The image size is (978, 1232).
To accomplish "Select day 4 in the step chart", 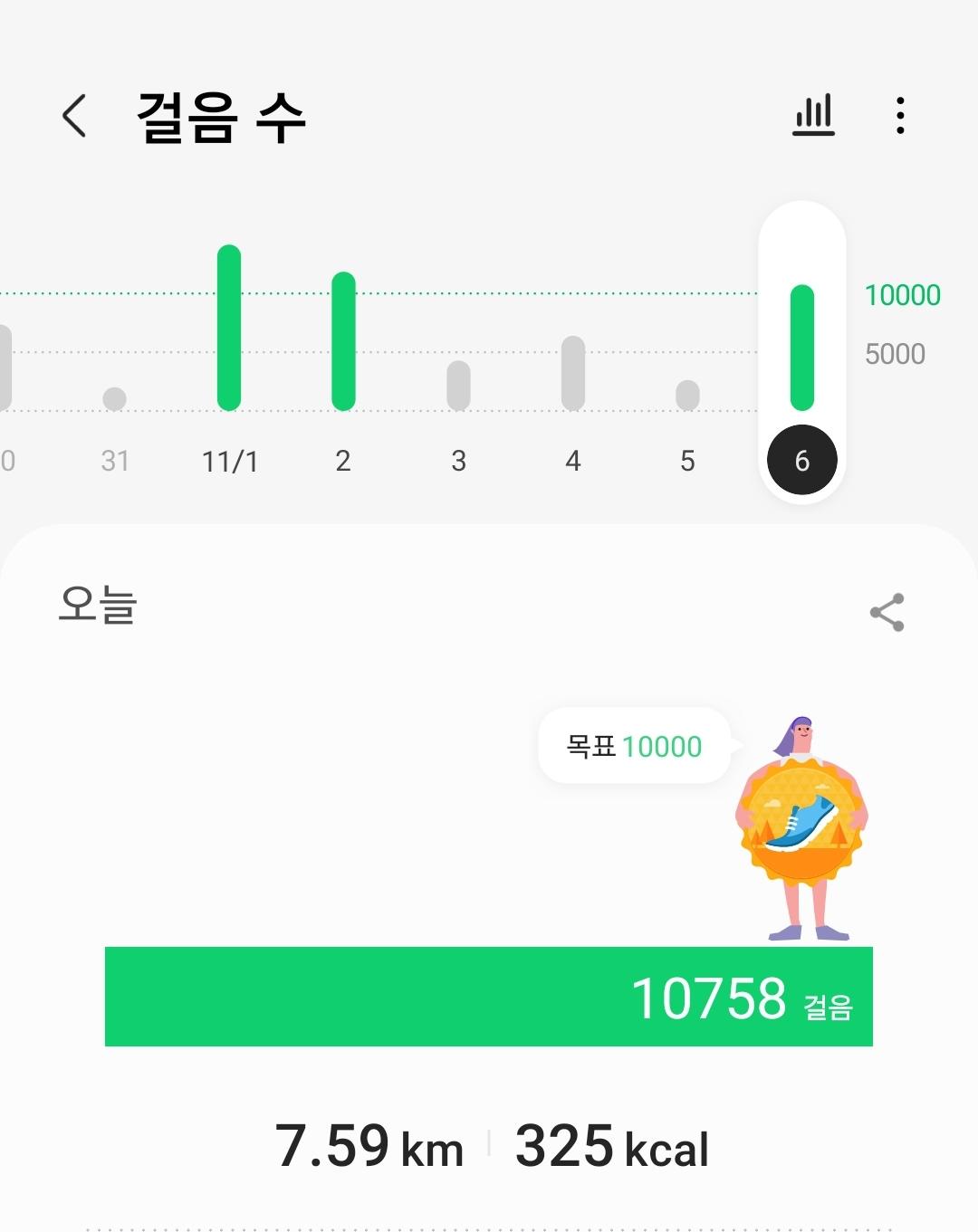I will coord(572,375).
